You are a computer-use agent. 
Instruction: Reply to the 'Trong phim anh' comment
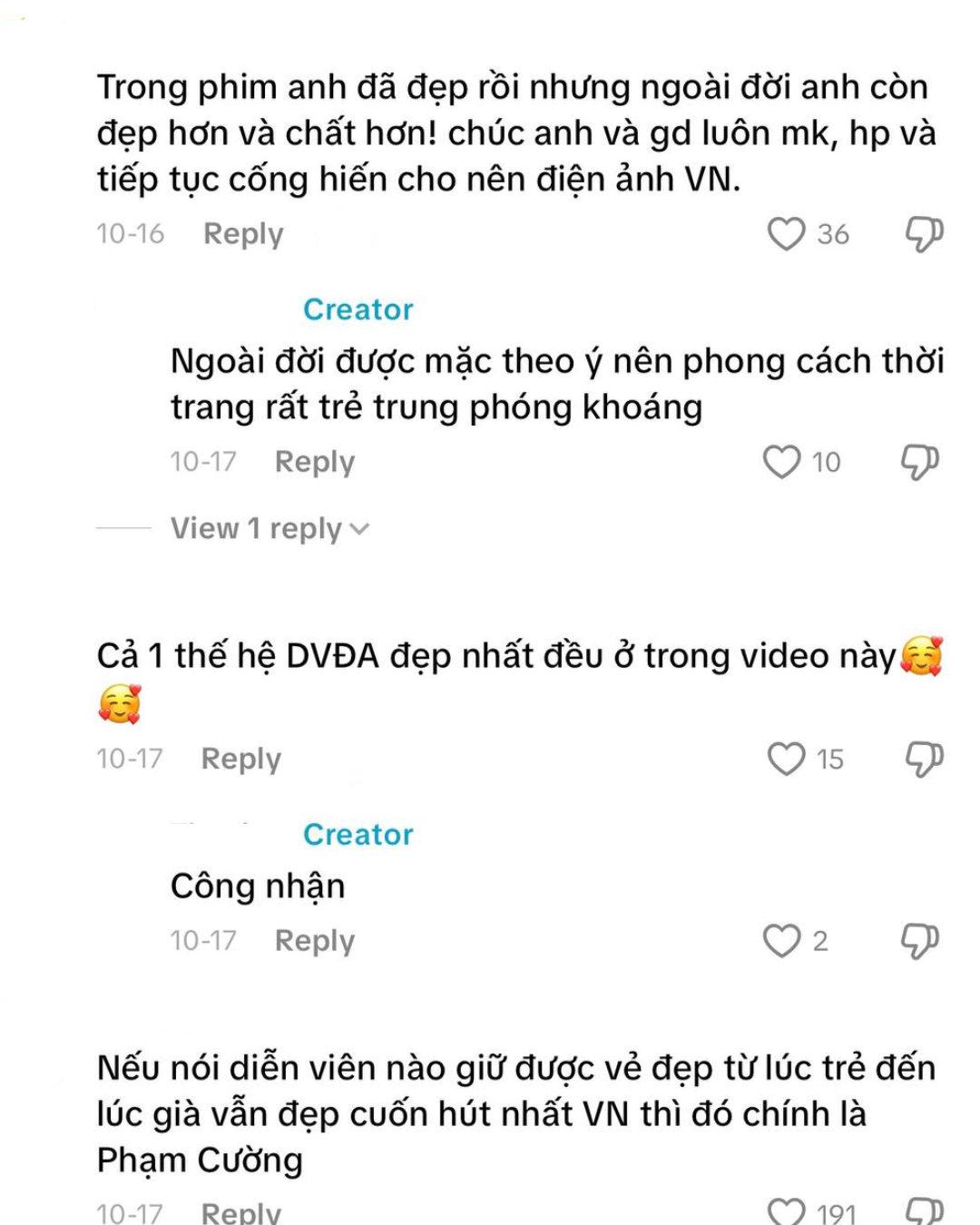243,234
